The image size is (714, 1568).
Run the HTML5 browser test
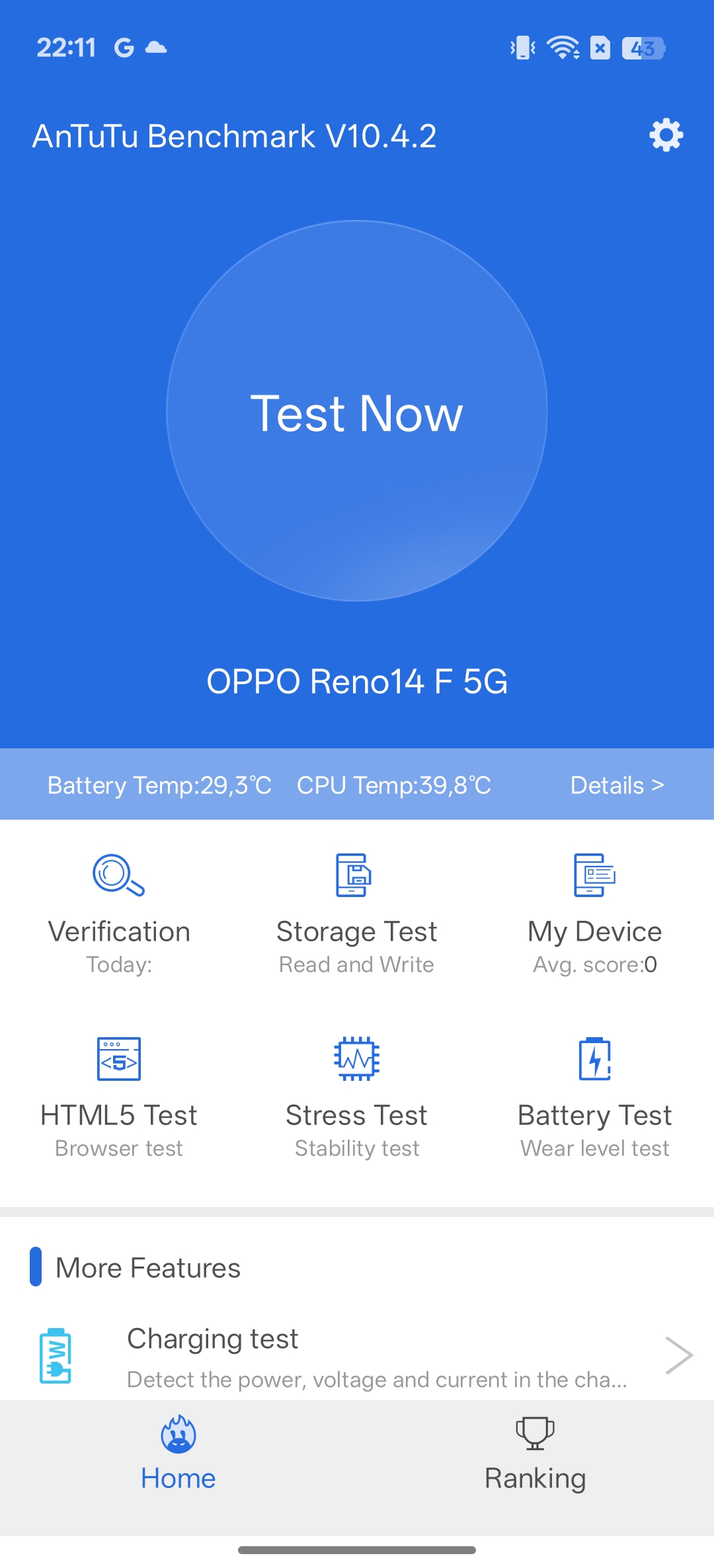click(119, 1096)
